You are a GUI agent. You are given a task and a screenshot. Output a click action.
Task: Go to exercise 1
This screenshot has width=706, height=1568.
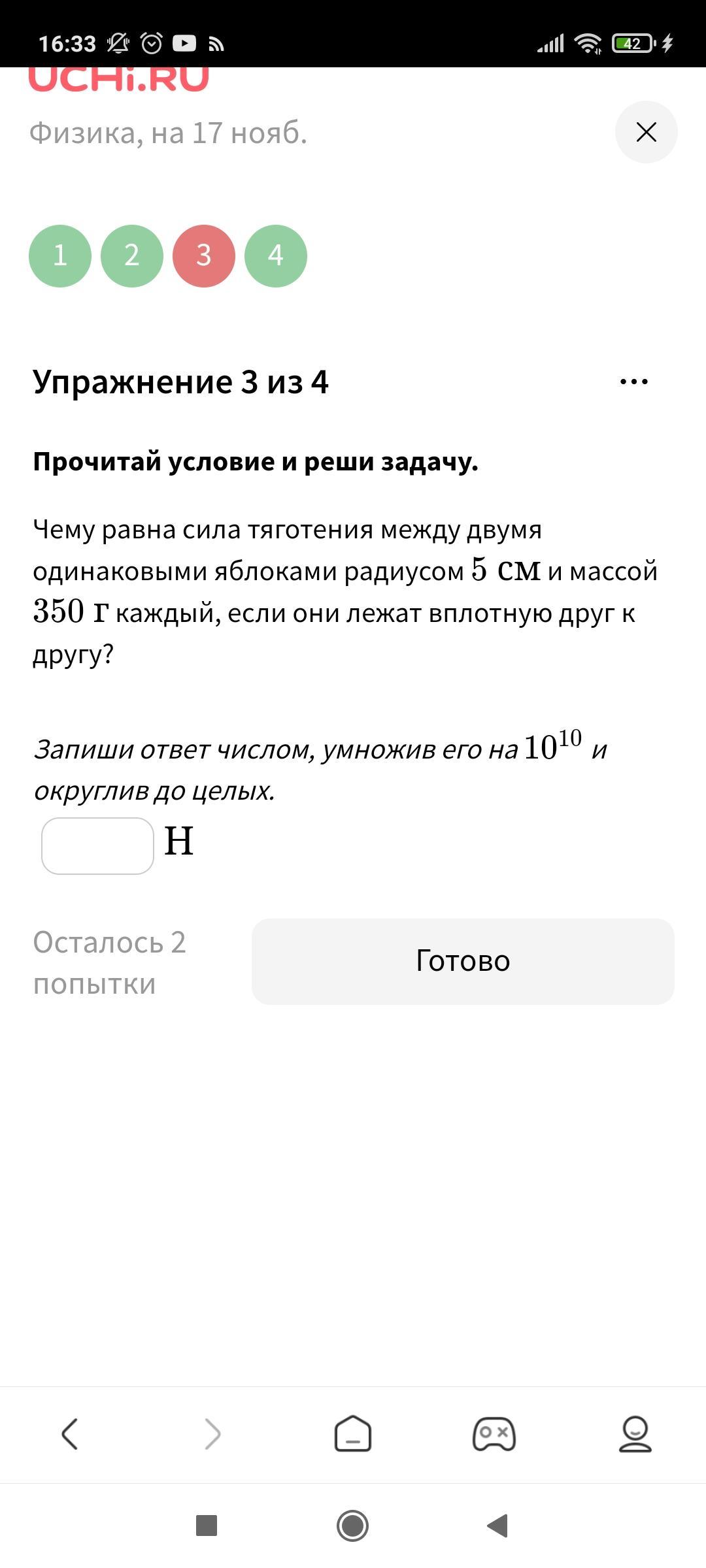[x=60, y=255]
